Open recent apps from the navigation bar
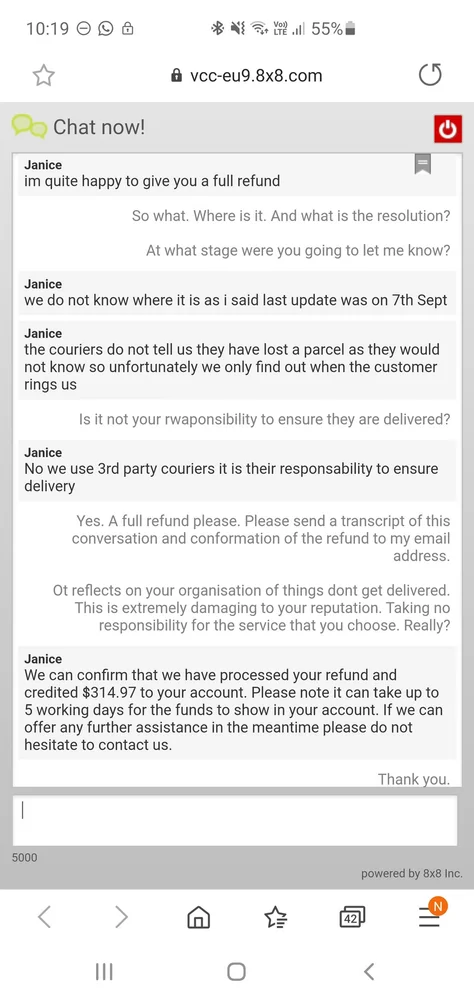The image size is (474, 1000). 103,971
